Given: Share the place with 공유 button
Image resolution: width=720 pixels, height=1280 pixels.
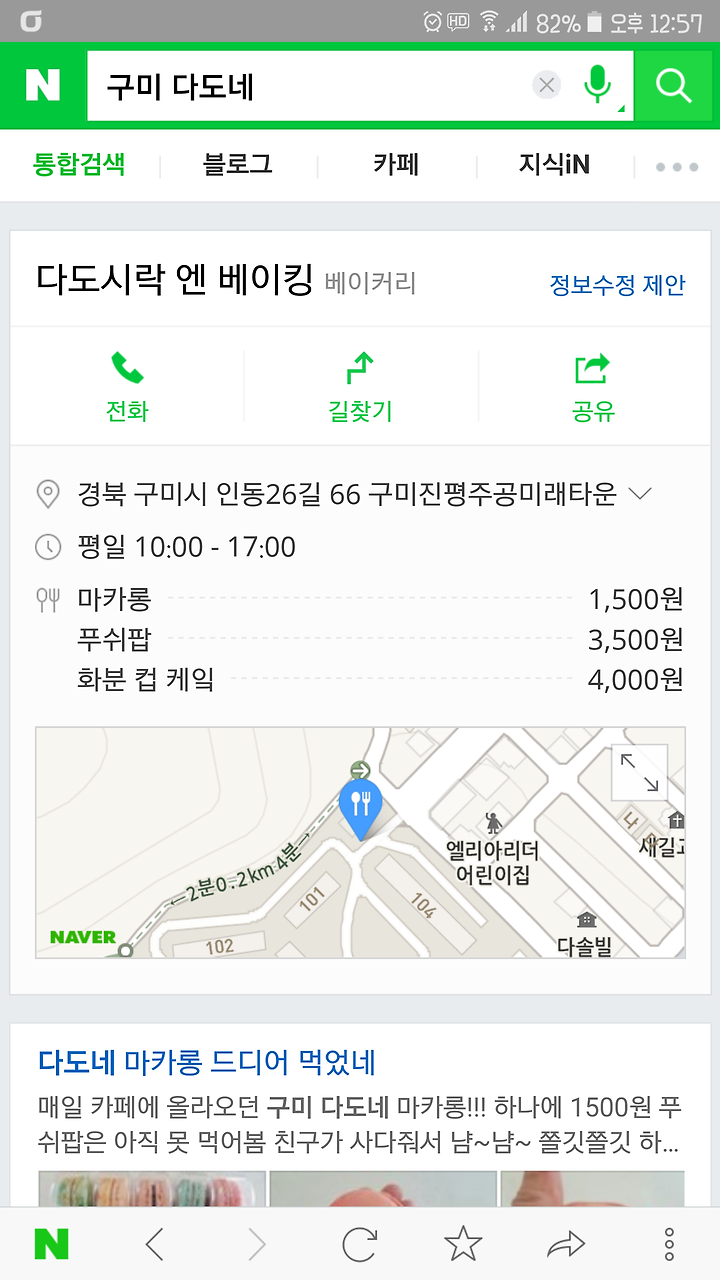Looking at the screenshot, I should [593, 386].
